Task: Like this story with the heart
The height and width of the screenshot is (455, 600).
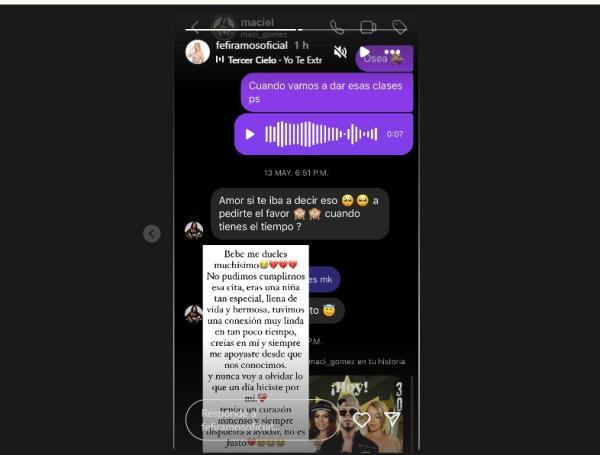Action: pyautogui.click(x=362, y=420)
